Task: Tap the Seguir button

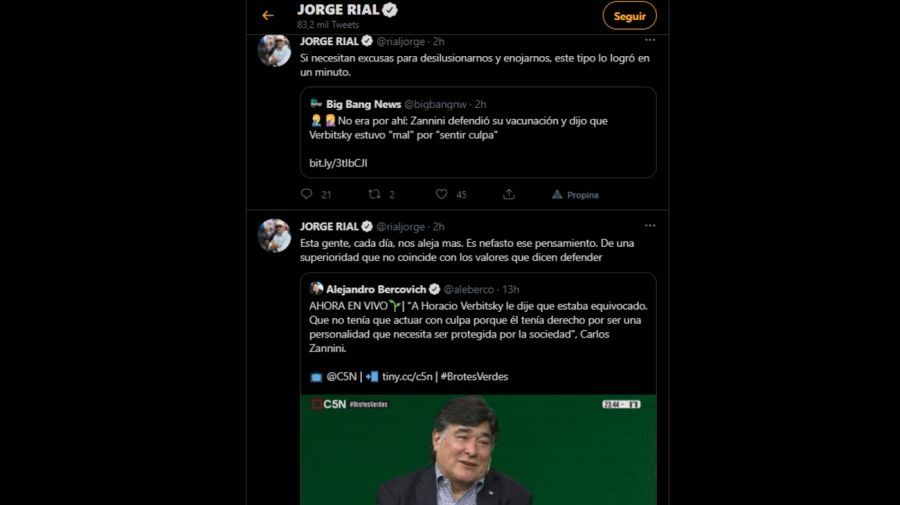Action: point(629,16)
